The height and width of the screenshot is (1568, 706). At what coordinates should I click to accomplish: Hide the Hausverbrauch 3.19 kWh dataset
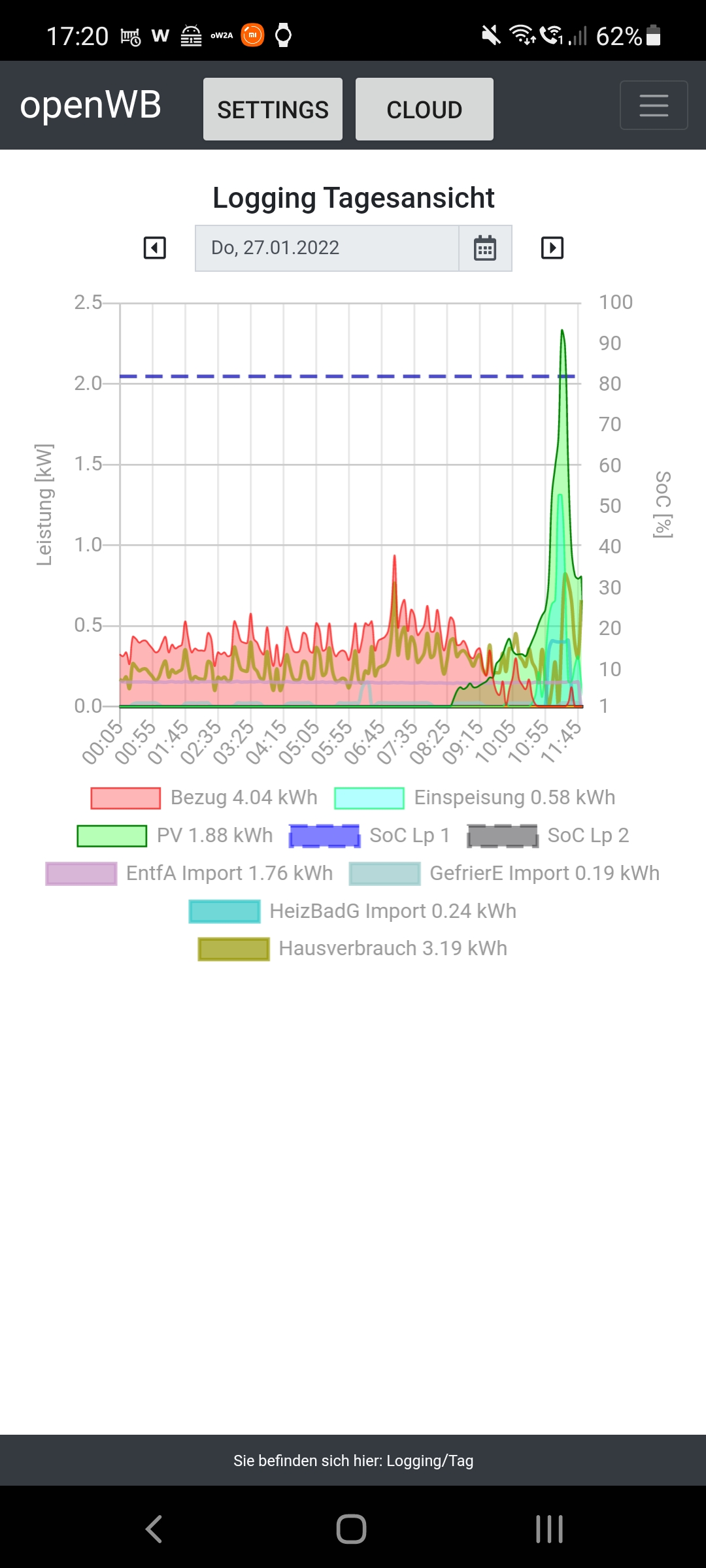[x=353, y=949]
